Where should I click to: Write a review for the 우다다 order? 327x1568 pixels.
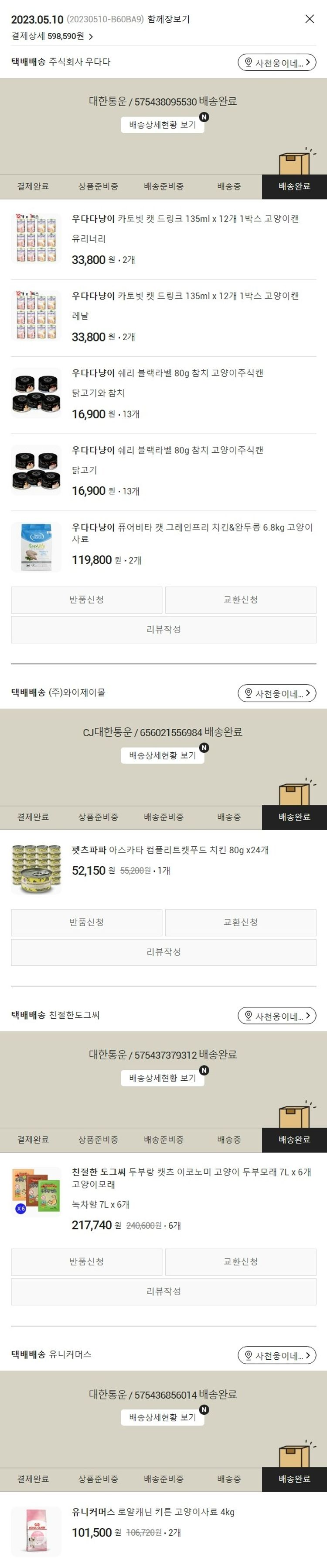[x=163, y=629]
